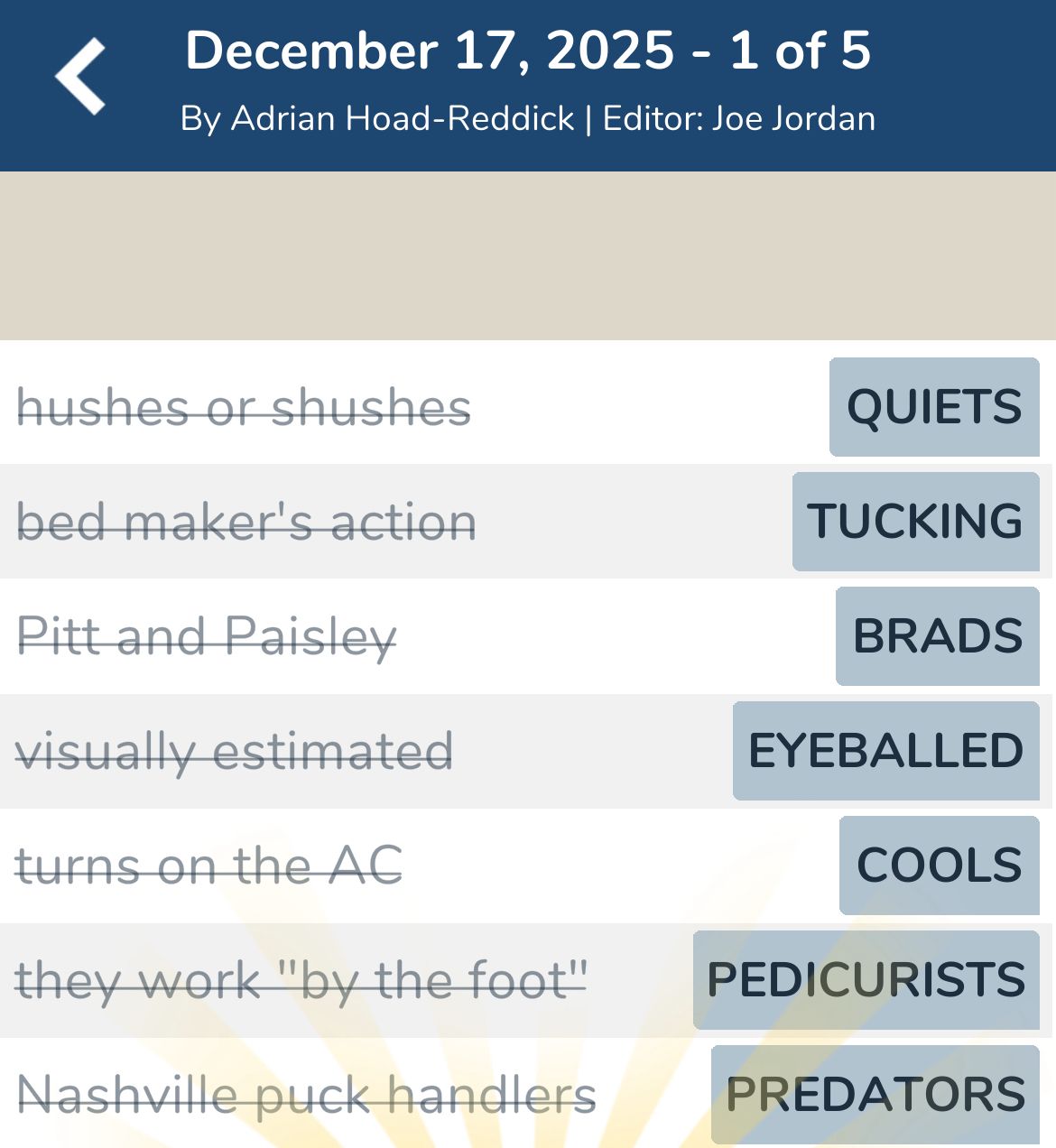Select the TUCKING answer tile
1056x1148 pixels.
(x=915, y=522)
